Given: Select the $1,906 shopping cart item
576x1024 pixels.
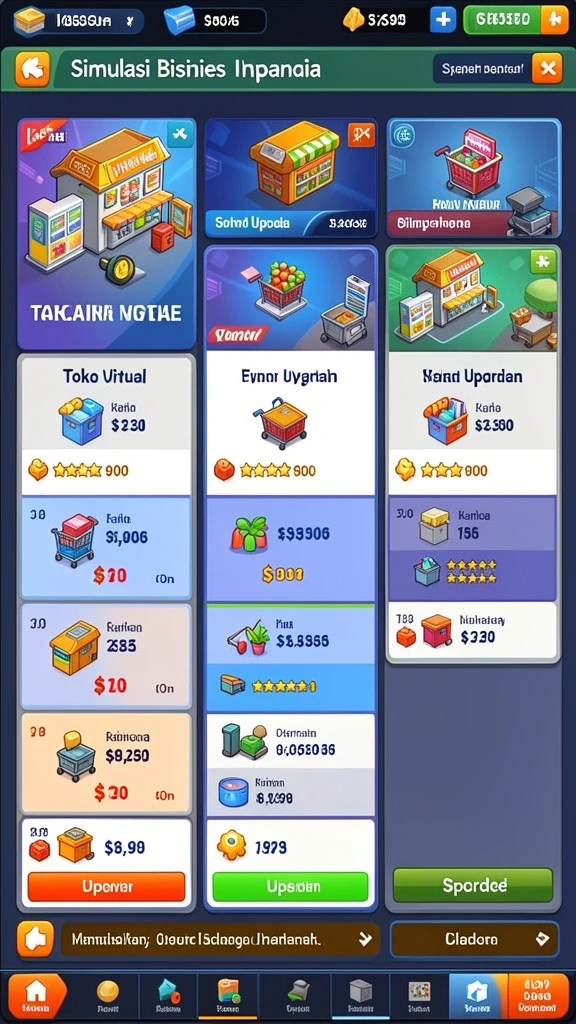Looking at the screenshot, I should pyautogui.click(x=106, y=549).
